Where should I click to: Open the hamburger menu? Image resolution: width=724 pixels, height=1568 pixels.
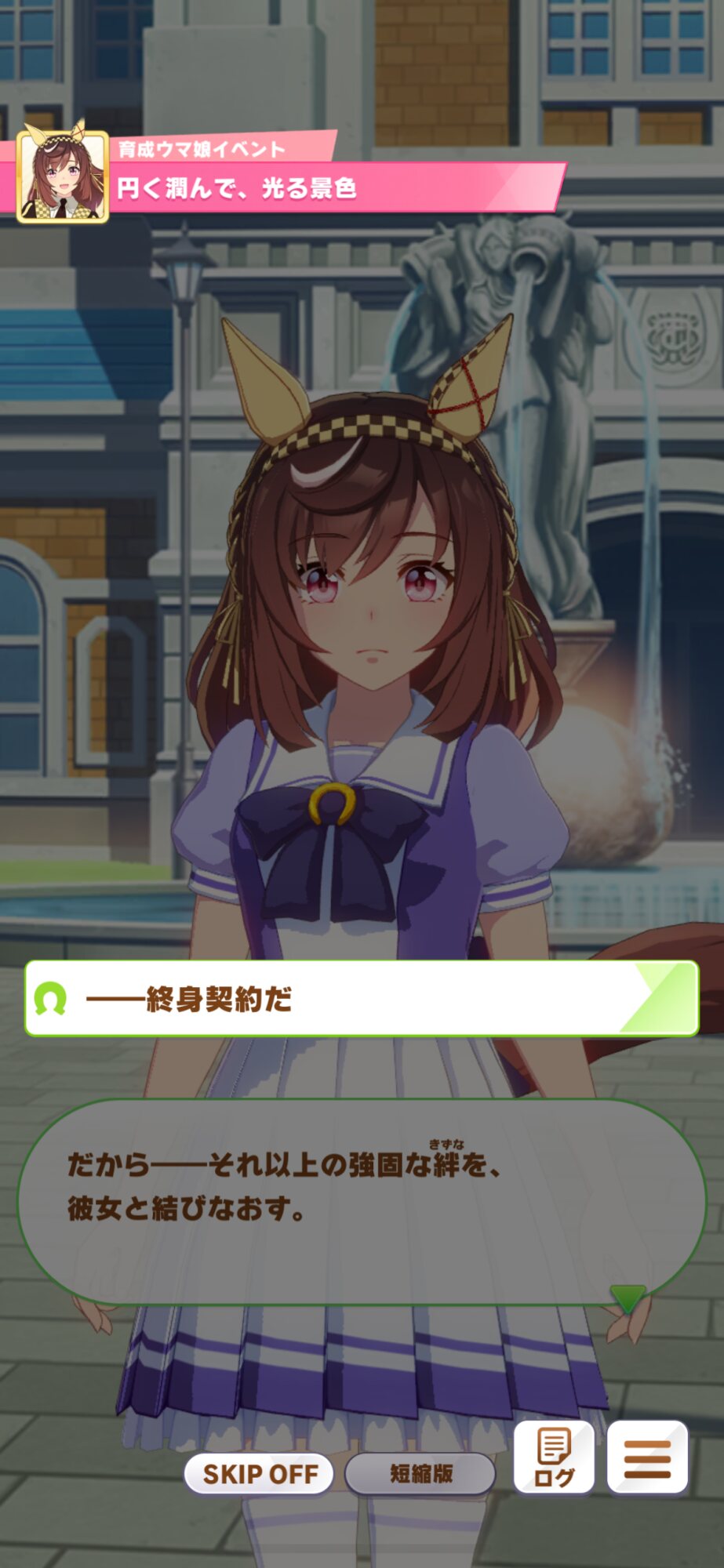coord(648,1457)
